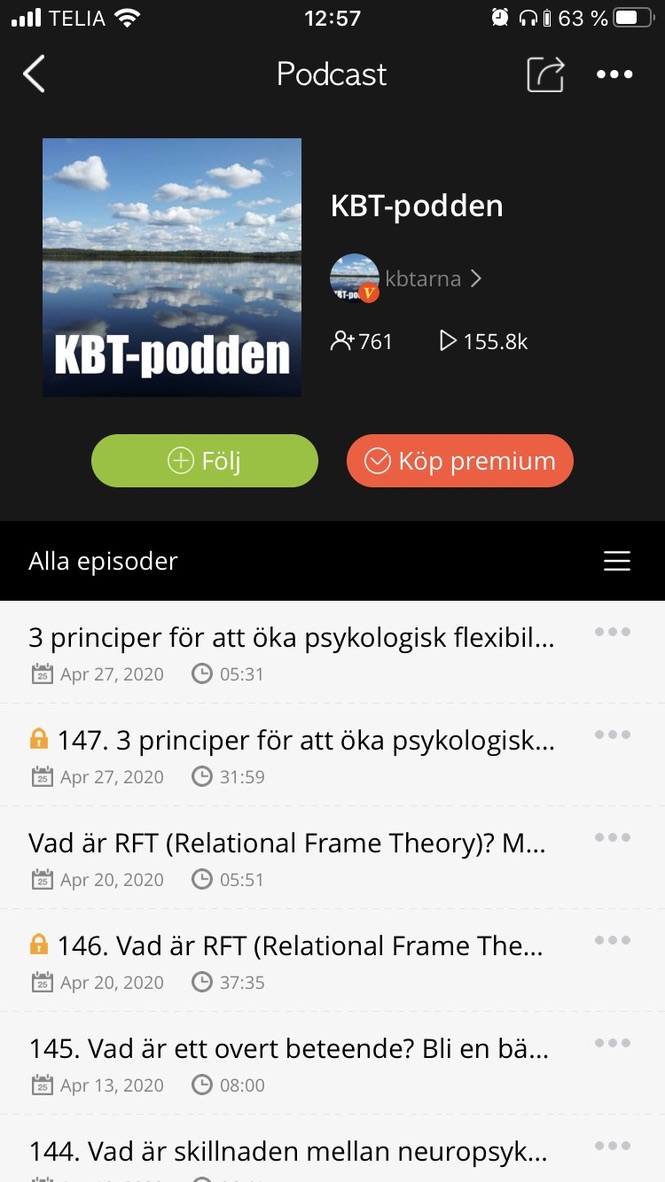Image resolution: width=665 pixels, height=1182 pixels.
Task: Play the 05:31 episode from Apr 27
Action: click(x=290, y=638)
